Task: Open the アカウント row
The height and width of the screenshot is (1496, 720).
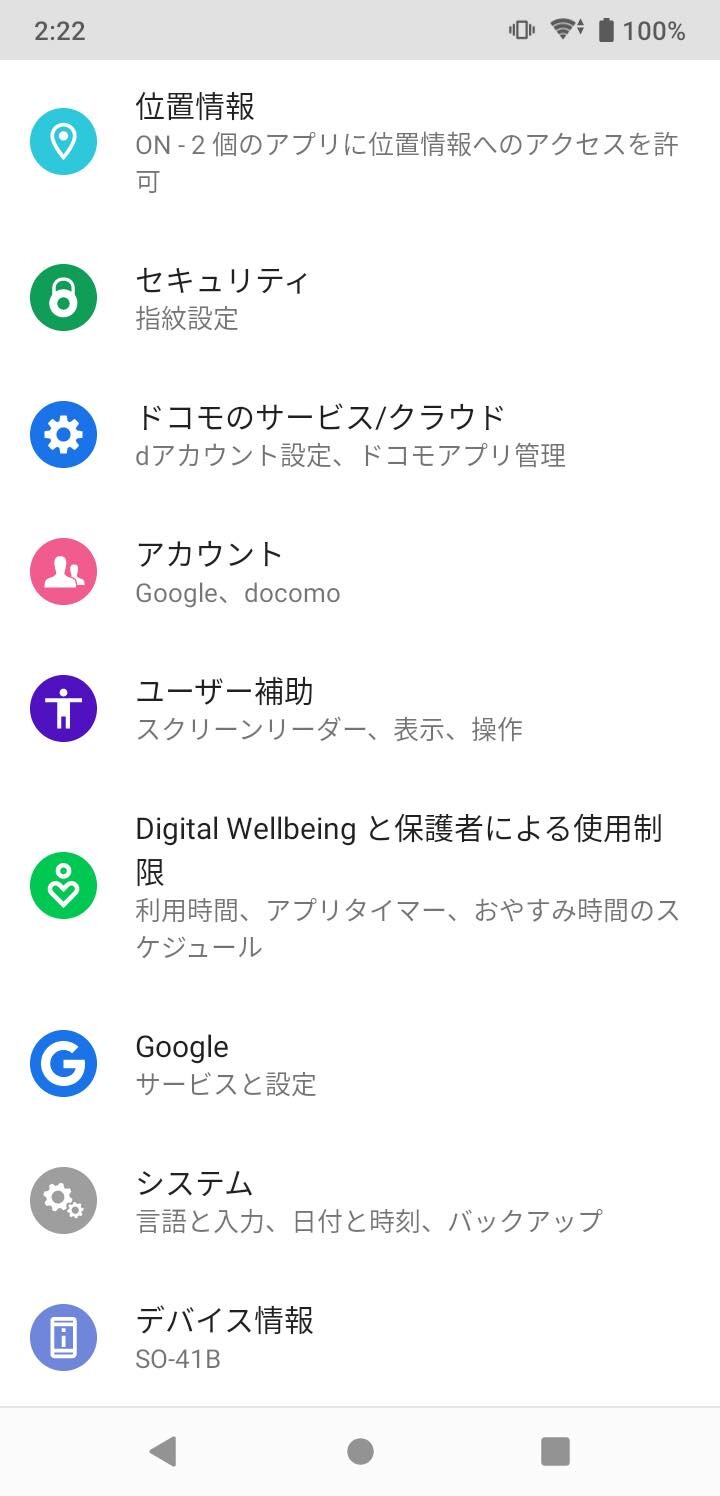Action: [360, 572]
